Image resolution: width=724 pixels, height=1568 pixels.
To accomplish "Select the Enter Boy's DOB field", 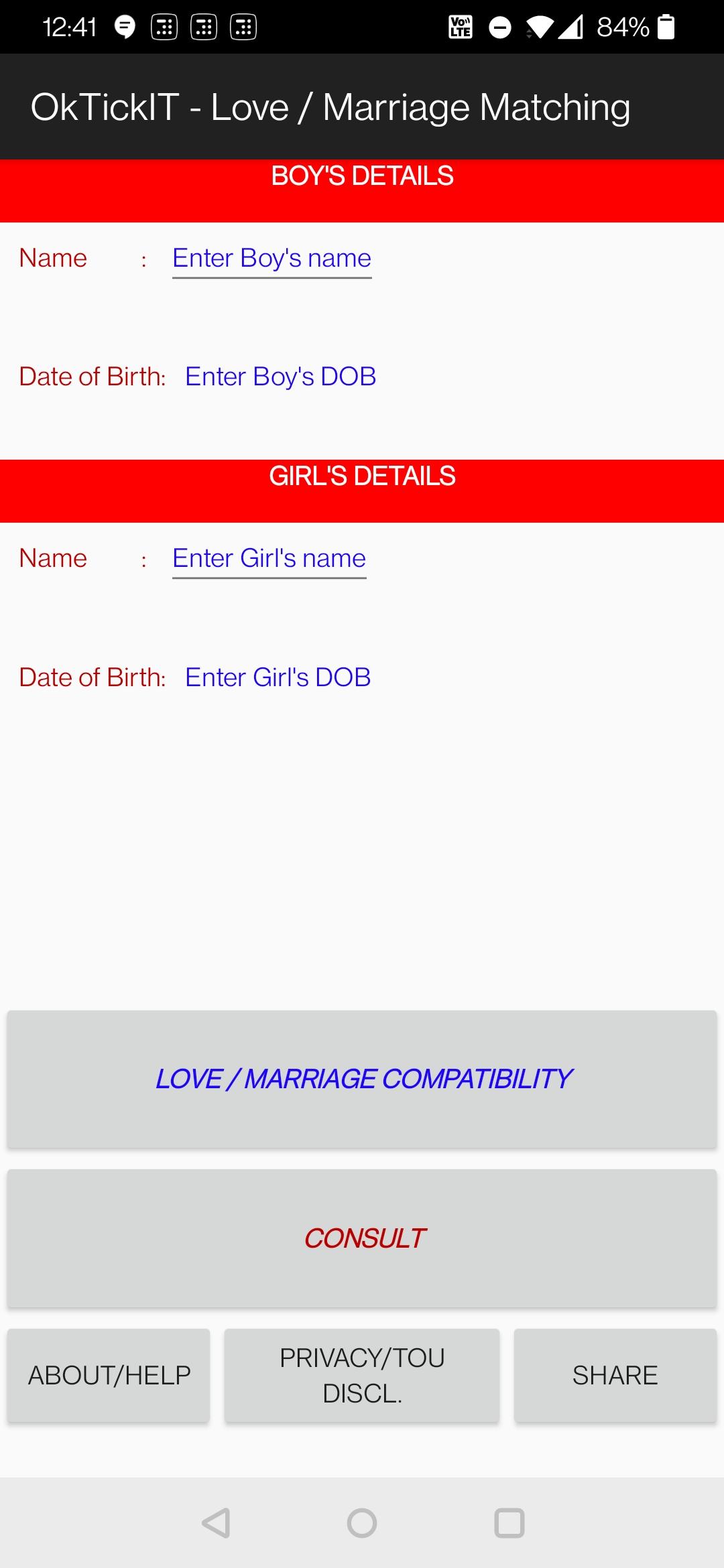I will click(280, 377).
